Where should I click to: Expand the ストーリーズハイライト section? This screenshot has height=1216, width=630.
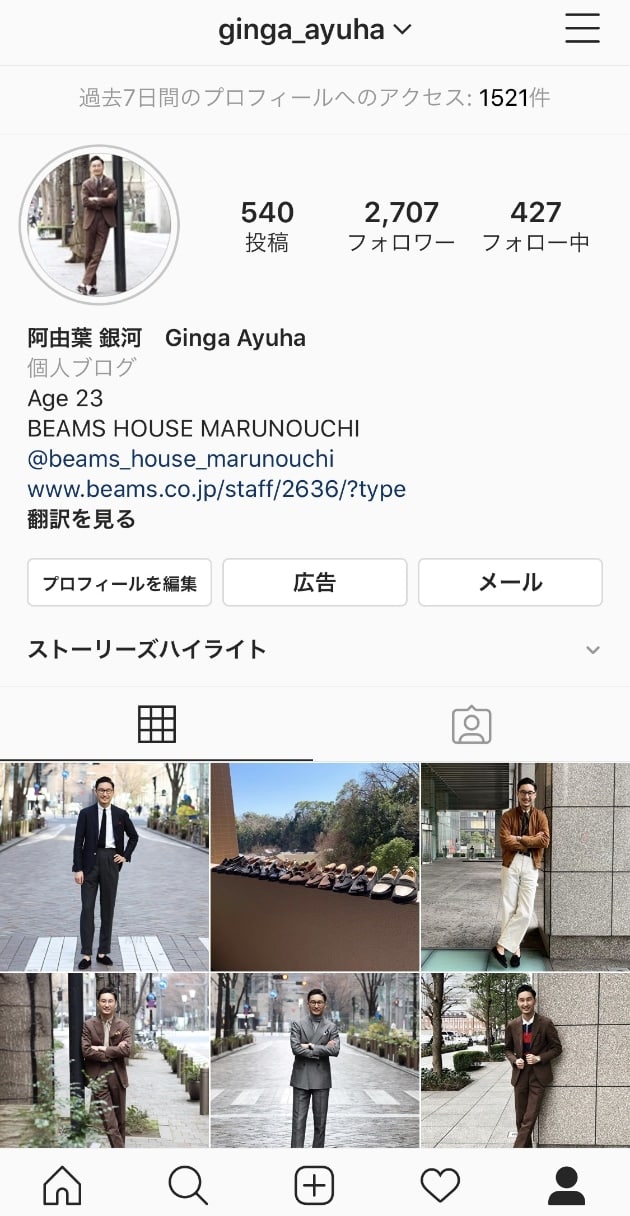592,650
